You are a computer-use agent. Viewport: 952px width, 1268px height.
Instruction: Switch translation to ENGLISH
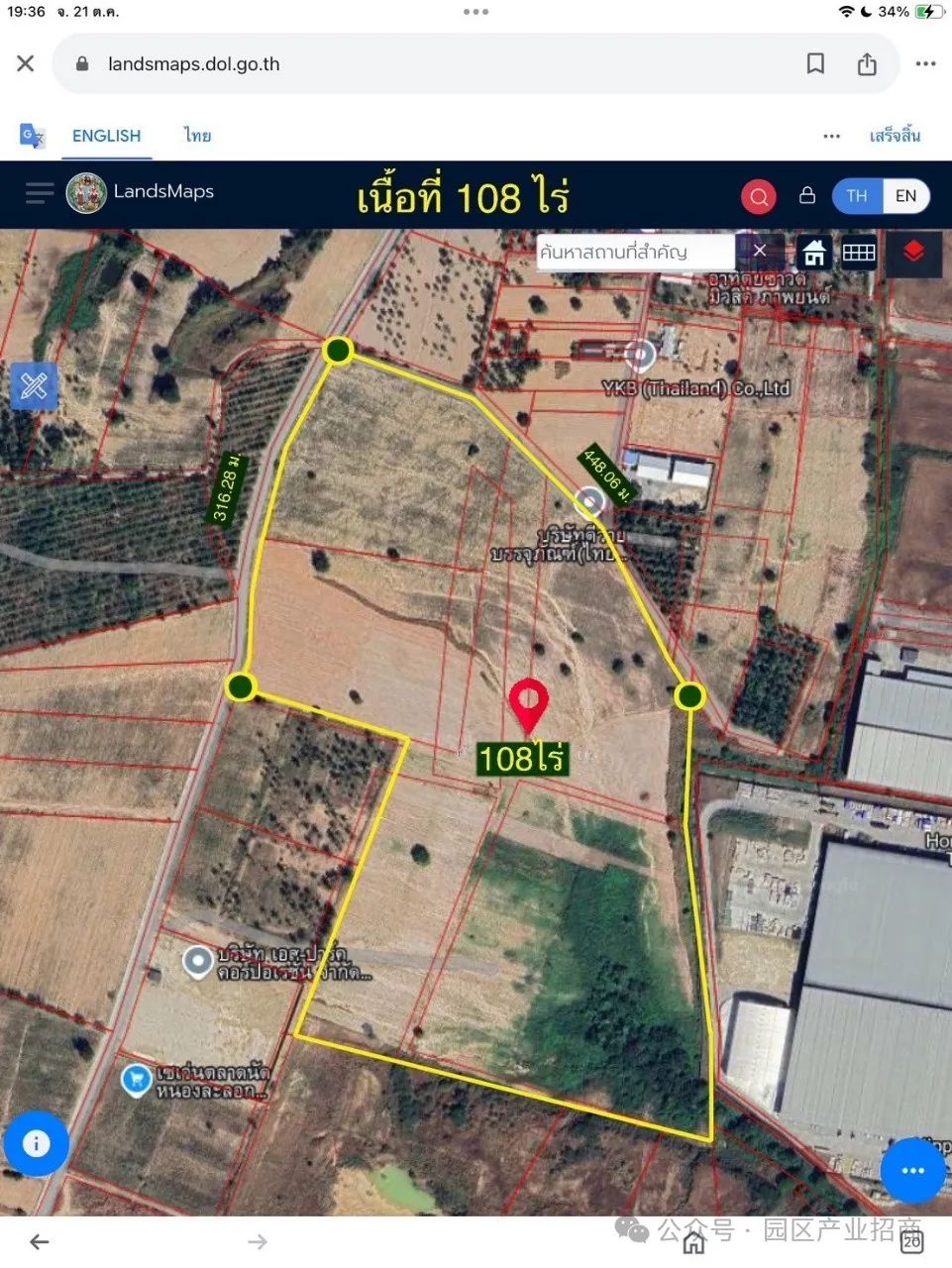pyautogui.click(x=106, y=136)
